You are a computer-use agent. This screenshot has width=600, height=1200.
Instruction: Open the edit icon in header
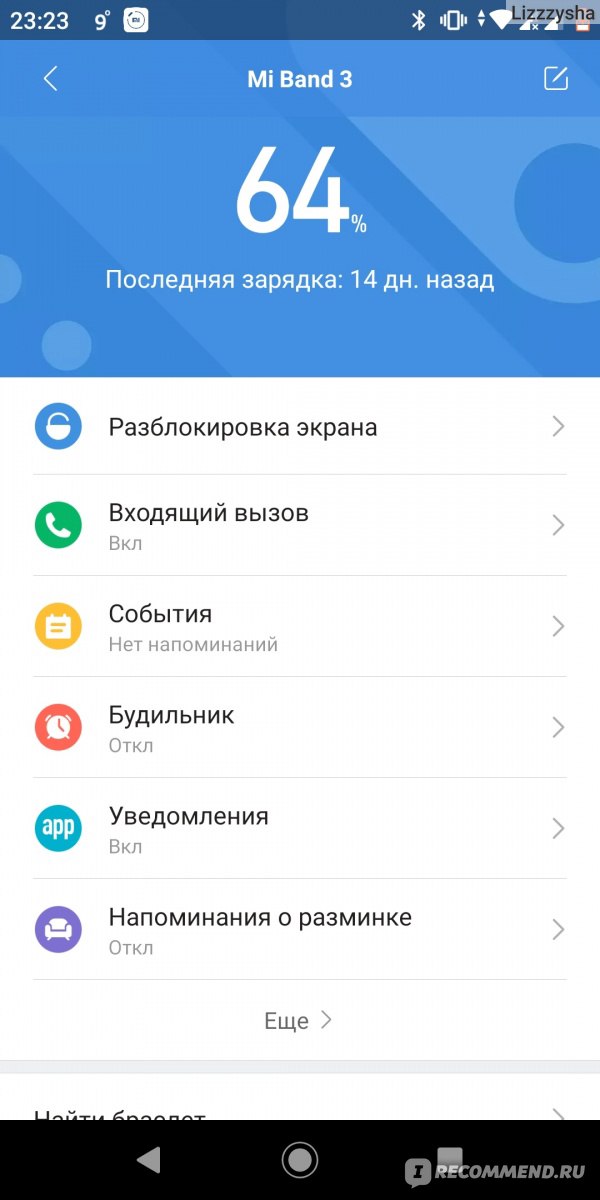point(555,79)
